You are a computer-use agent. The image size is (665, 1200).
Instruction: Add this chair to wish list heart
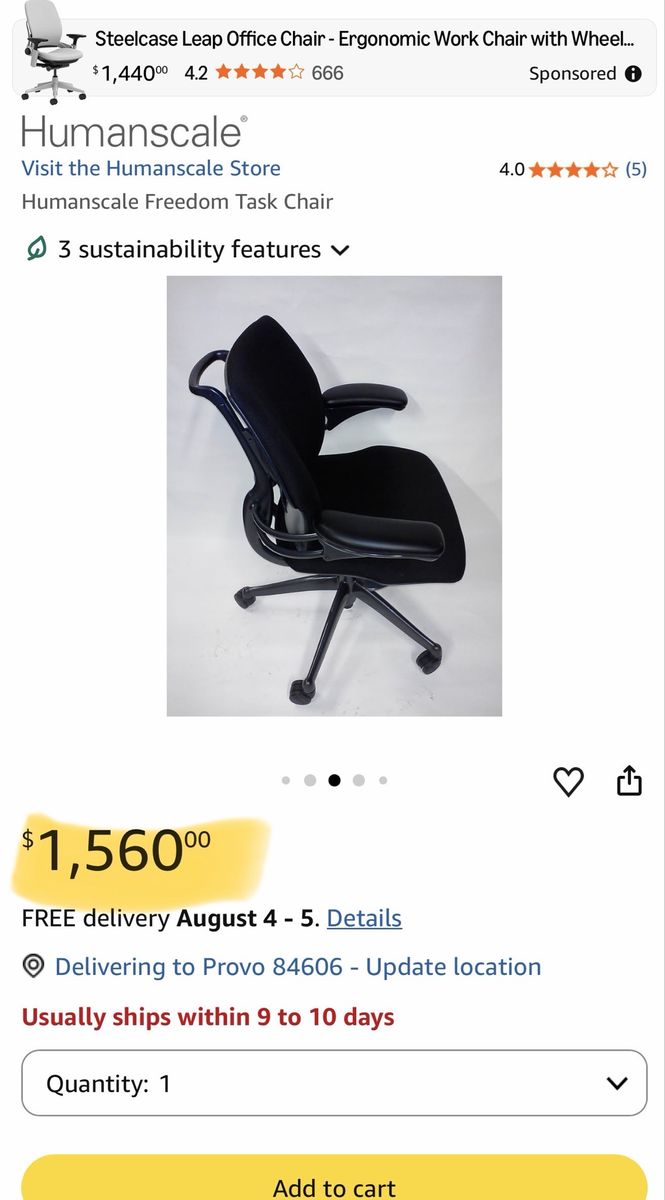(568, 781)
